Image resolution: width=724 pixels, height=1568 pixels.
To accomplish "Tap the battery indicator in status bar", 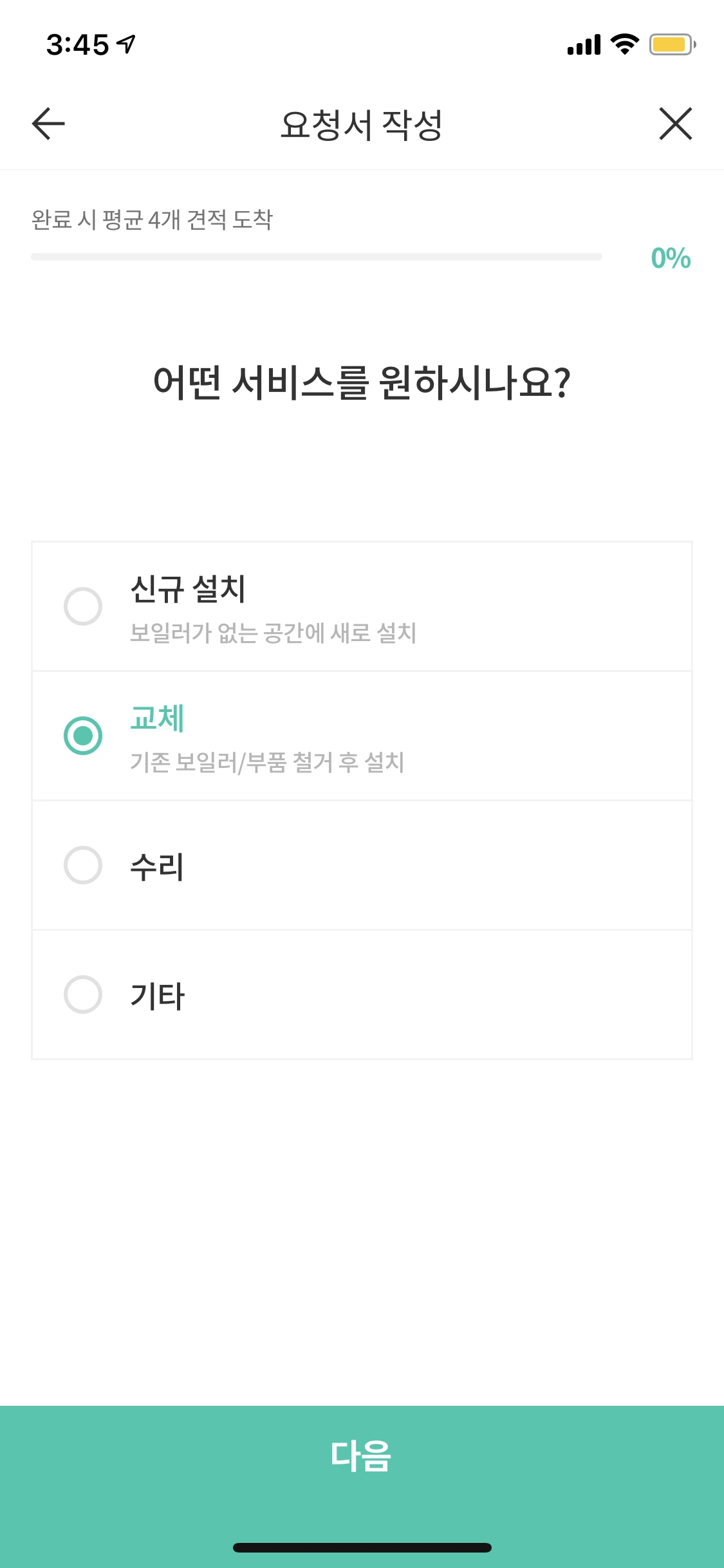I will point(670,44).
